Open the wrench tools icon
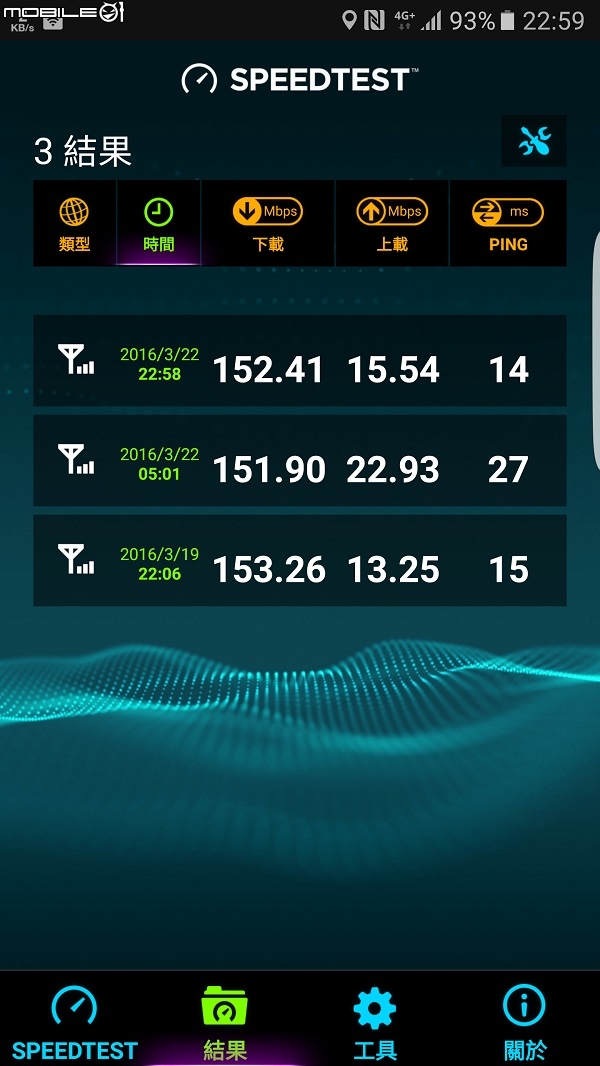Screen dimensions: 600x1066 533,141
